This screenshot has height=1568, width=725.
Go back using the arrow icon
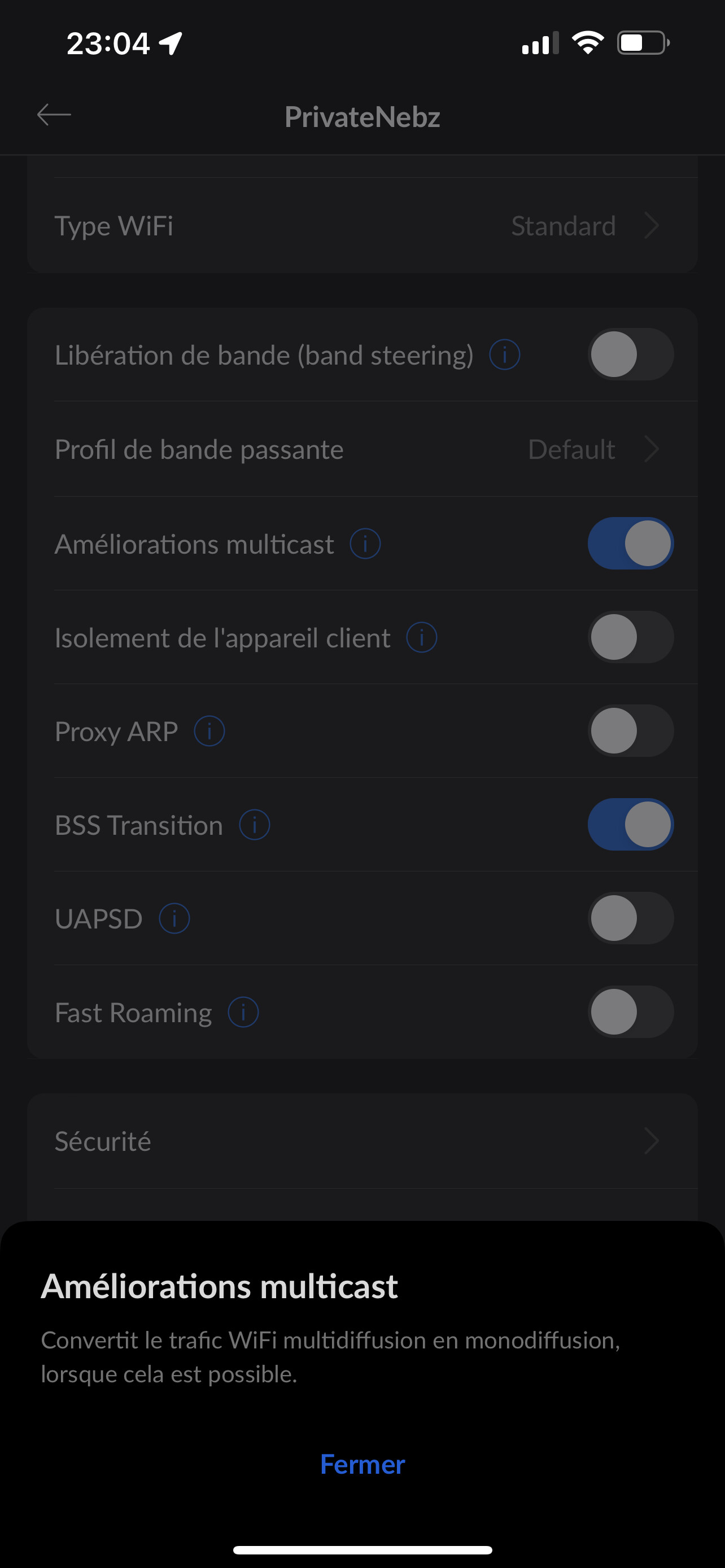(54, 115)
